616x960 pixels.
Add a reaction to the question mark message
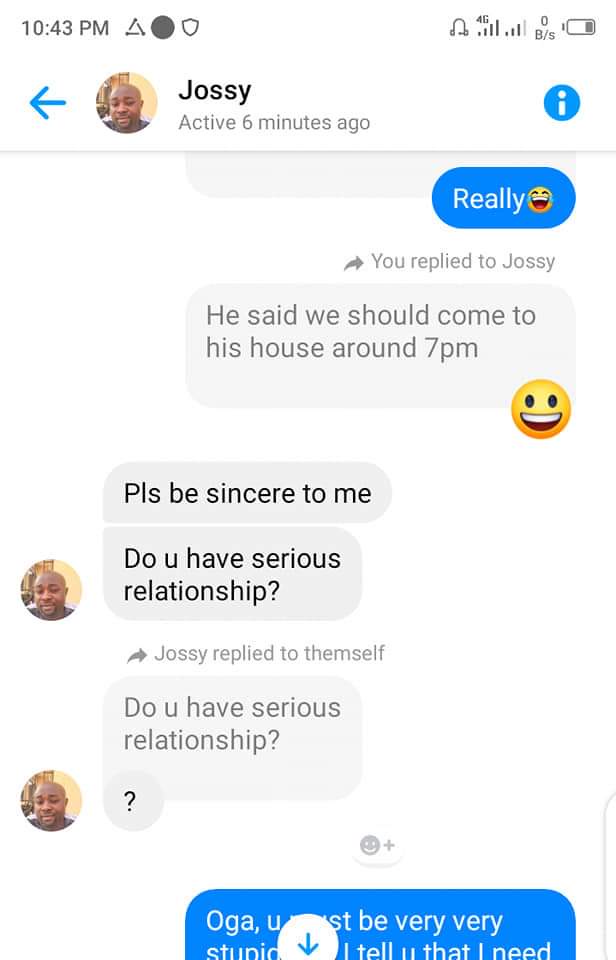(x=377, y=846)
